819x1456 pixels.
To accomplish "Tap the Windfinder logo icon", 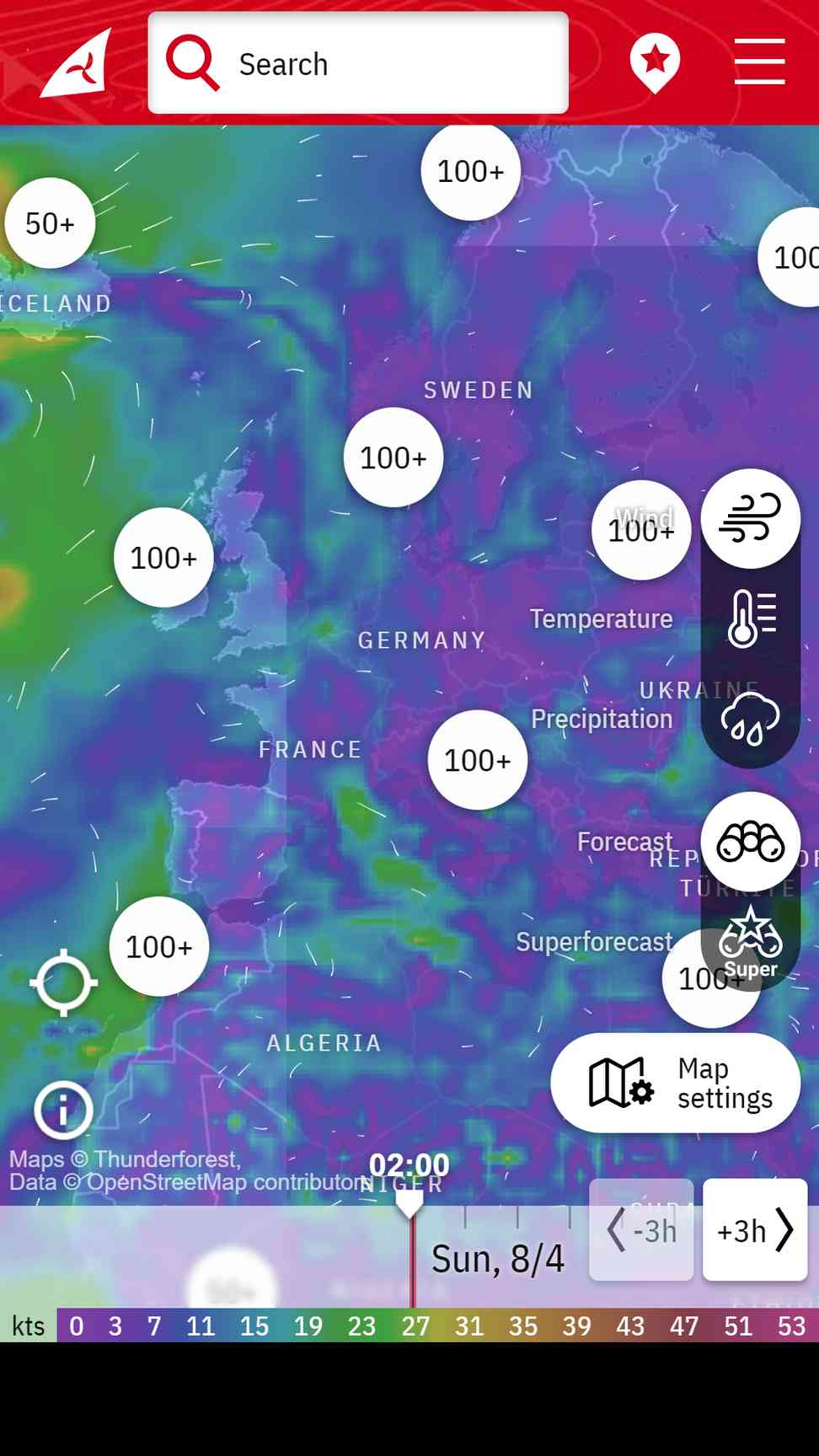I will pyautogui.click(x=77, y=63).
